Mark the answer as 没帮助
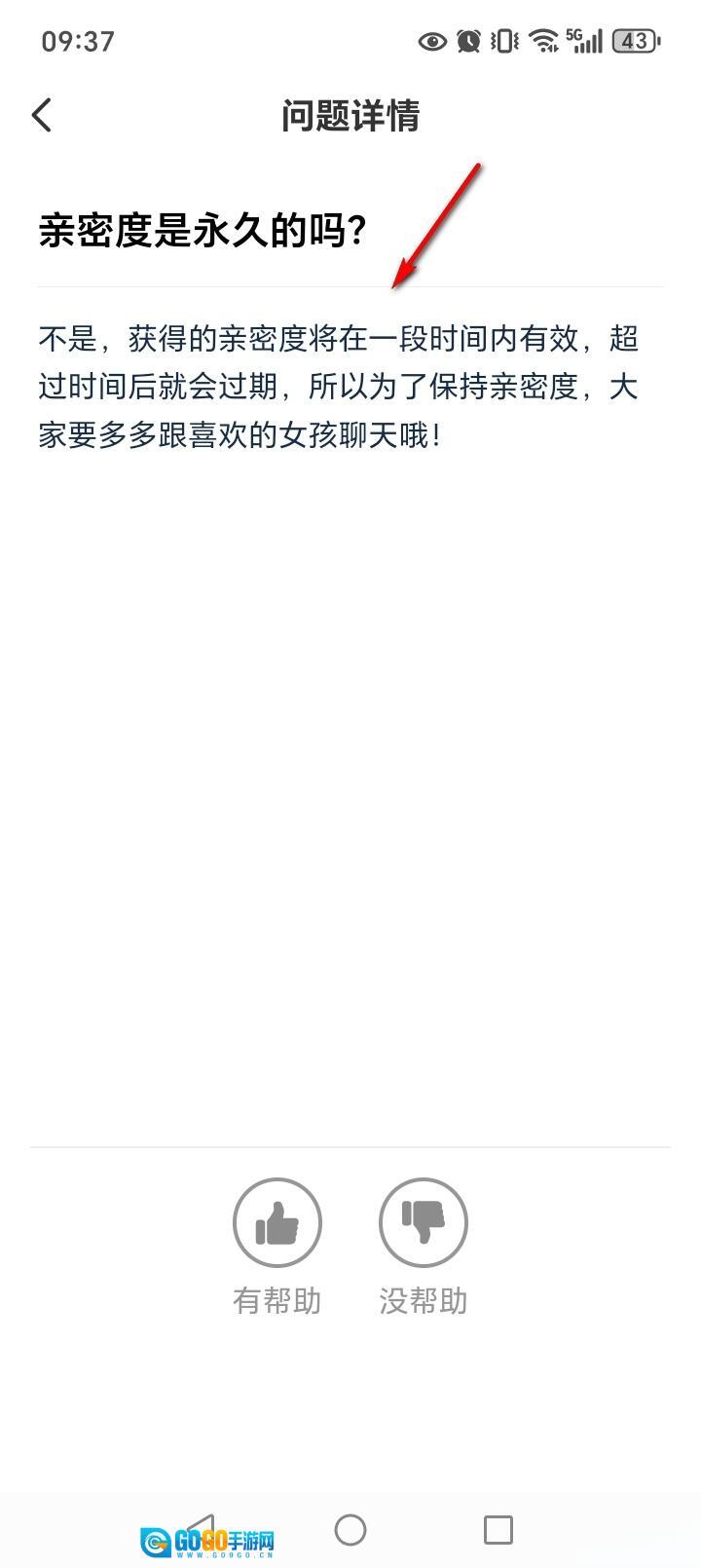 tap(424, 1222)
